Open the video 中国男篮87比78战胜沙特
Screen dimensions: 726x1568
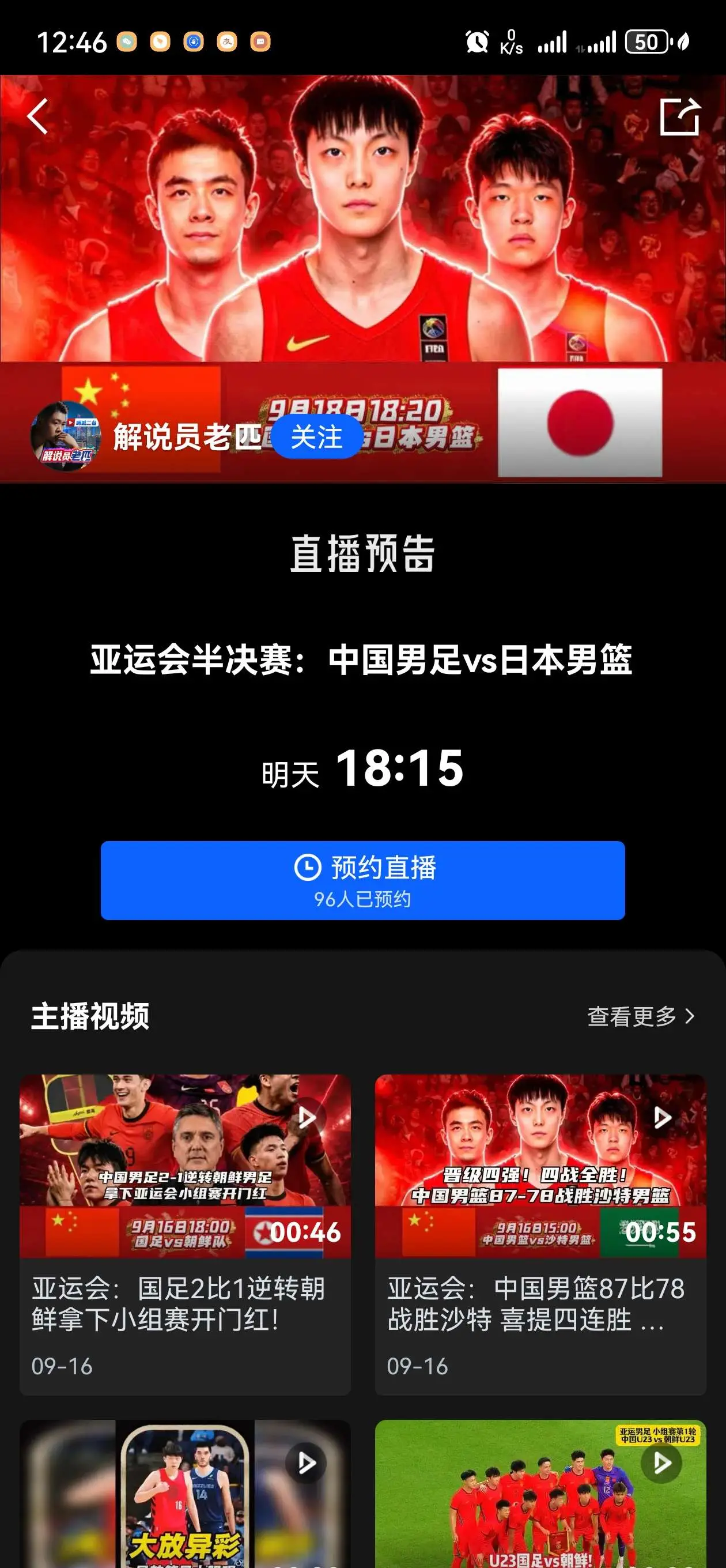point(540,1234)
